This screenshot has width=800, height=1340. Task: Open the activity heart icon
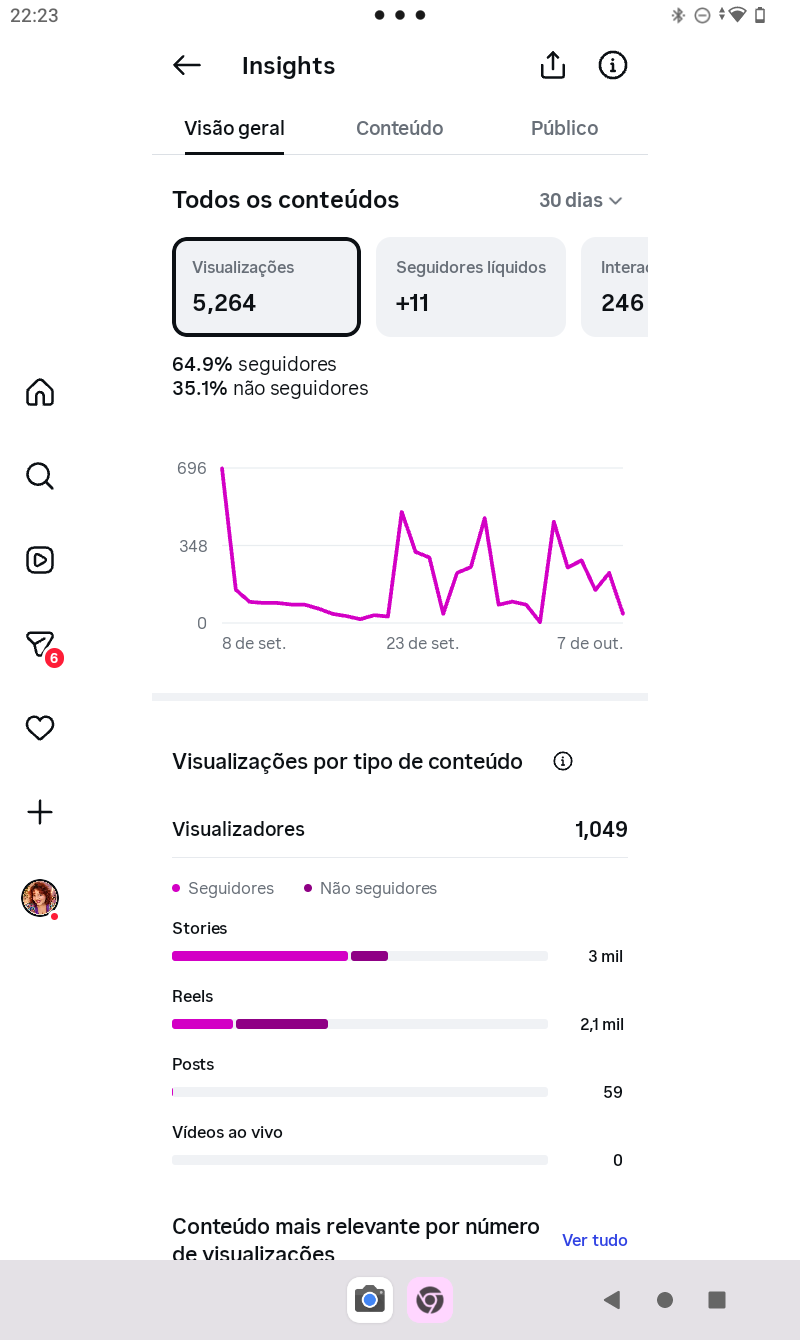(x=40, y=728)
